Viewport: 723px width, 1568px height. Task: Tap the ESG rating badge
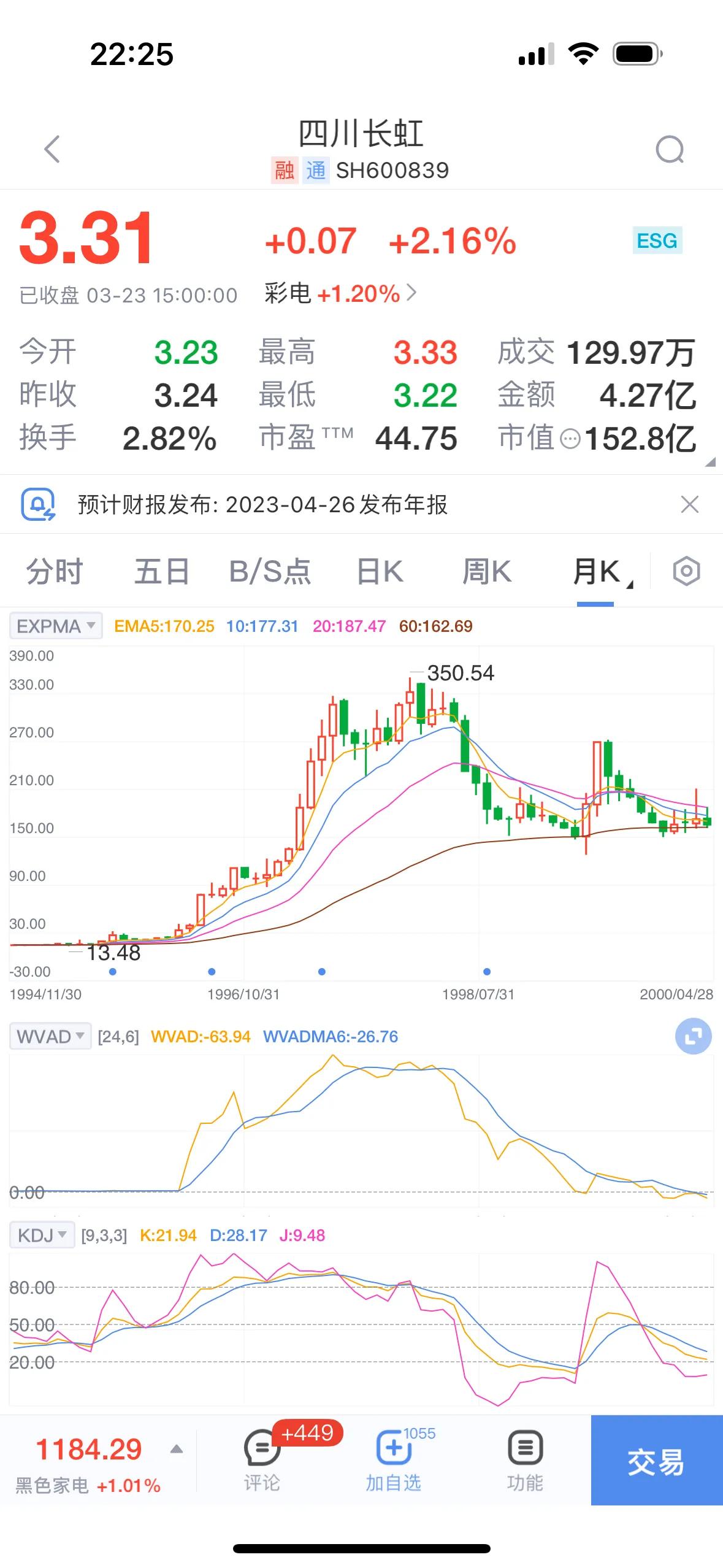[657, 240]
